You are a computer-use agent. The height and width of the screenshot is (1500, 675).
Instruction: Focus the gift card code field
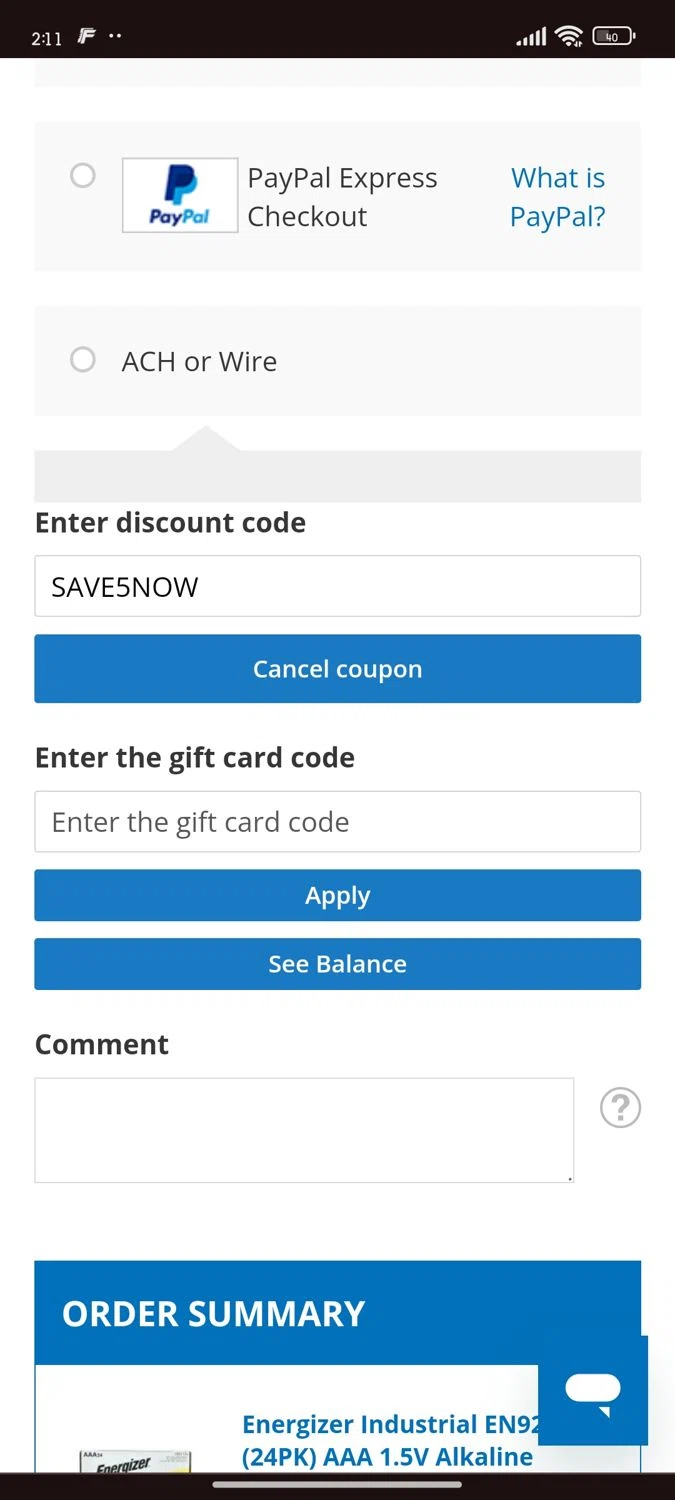(x=337, y=822)
